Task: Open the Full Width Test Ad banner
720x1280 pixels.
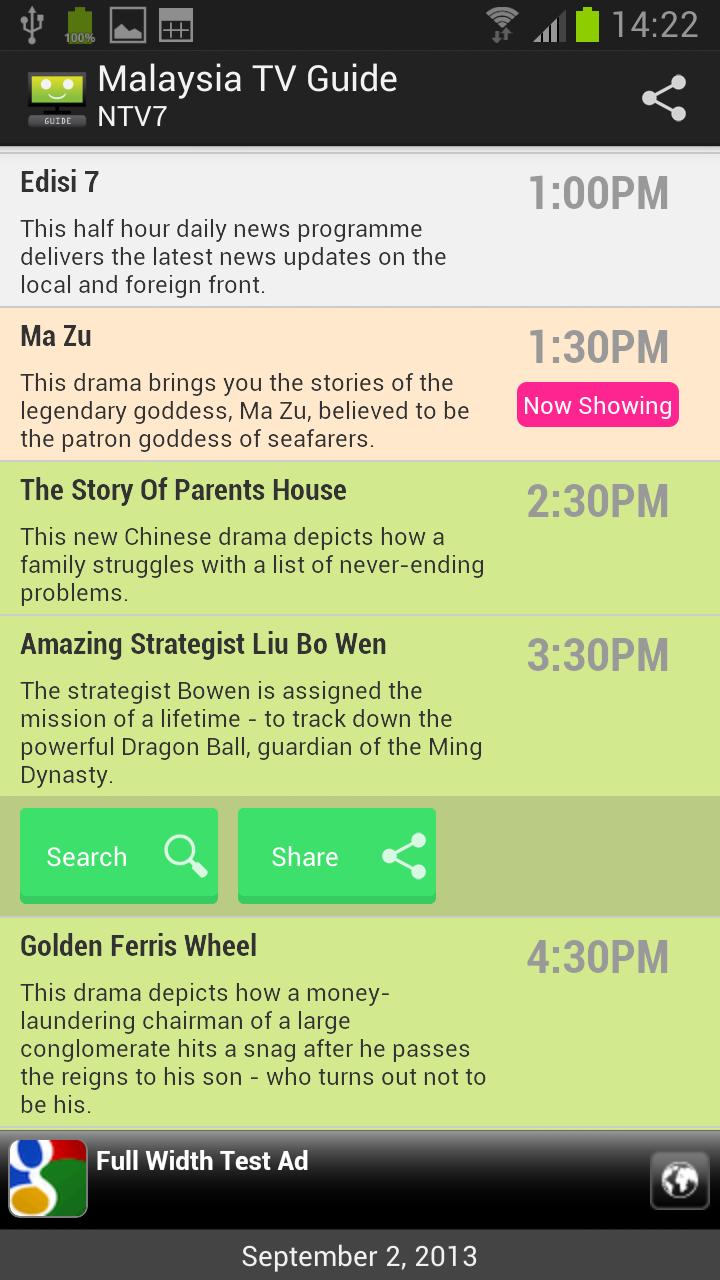Action: point(330,1180)
